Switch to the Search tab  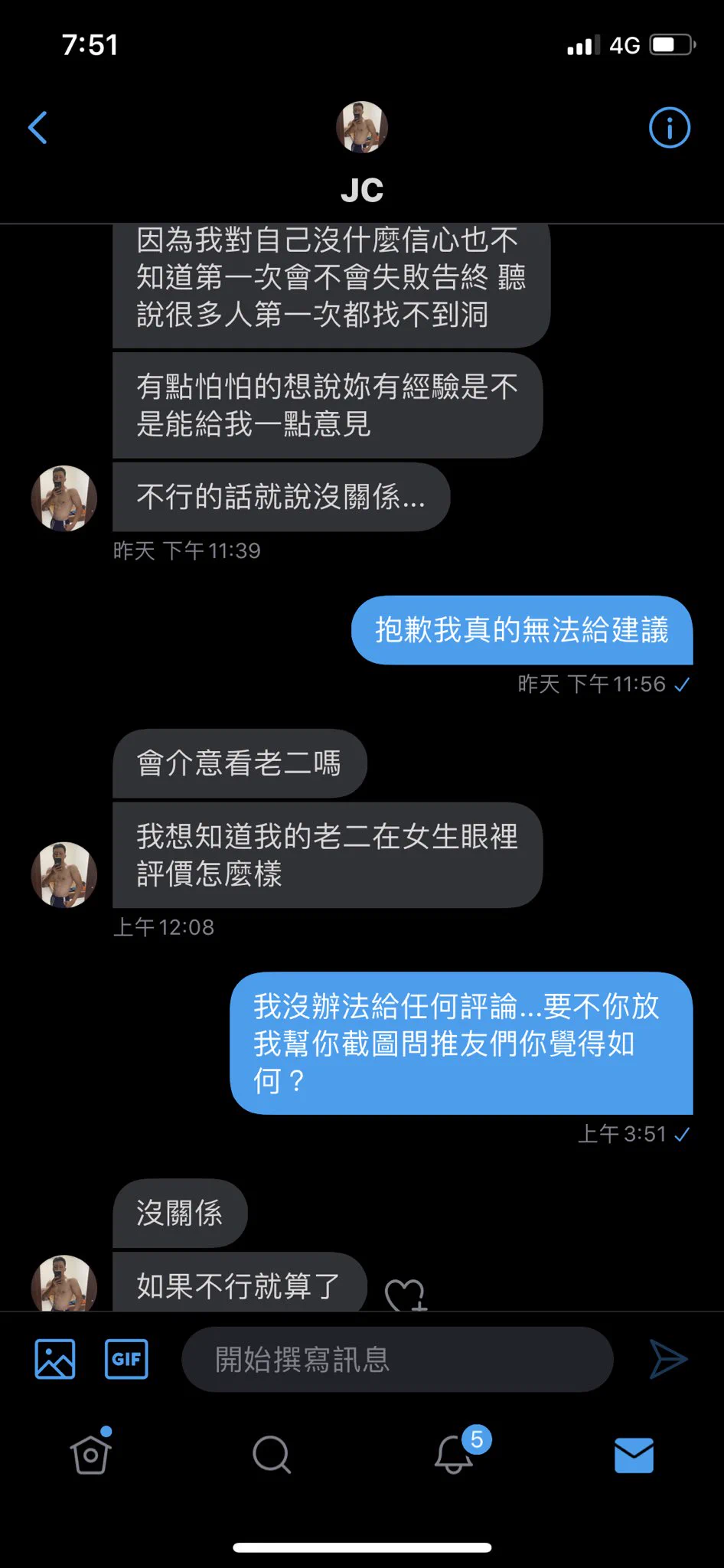click(272, 1454)
